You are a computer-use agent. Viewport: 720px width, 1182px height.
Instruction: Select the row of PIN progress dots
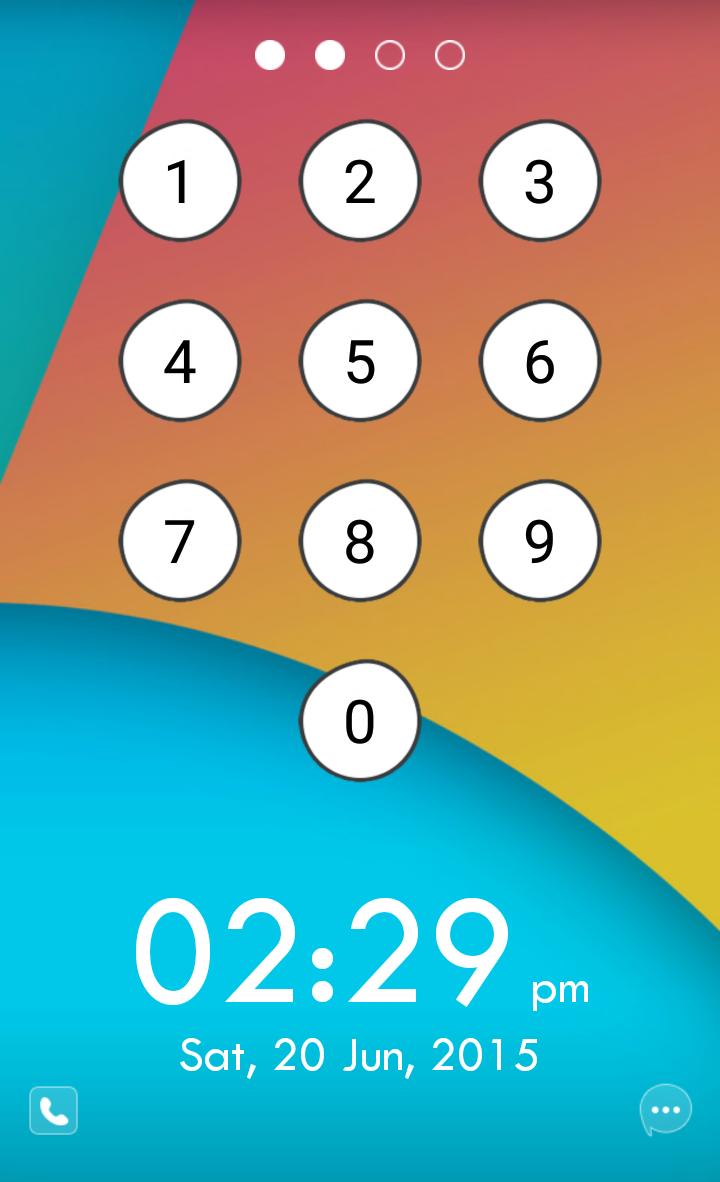click(359, 55)
